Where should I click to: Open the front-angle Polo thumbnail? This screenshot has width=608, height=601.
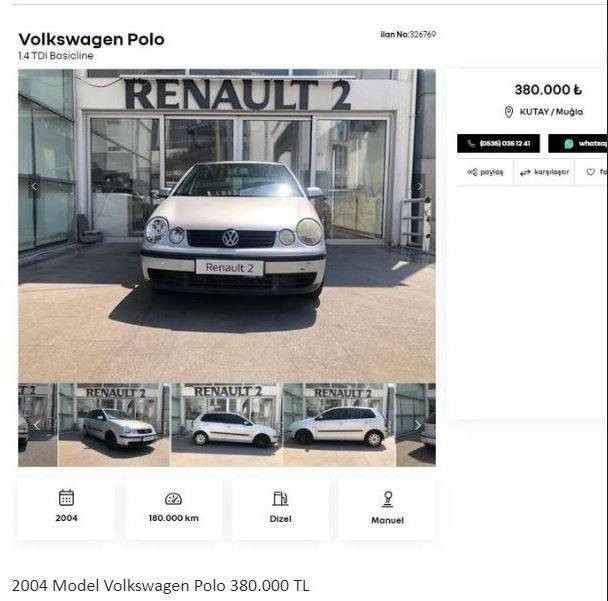point(115,425)
